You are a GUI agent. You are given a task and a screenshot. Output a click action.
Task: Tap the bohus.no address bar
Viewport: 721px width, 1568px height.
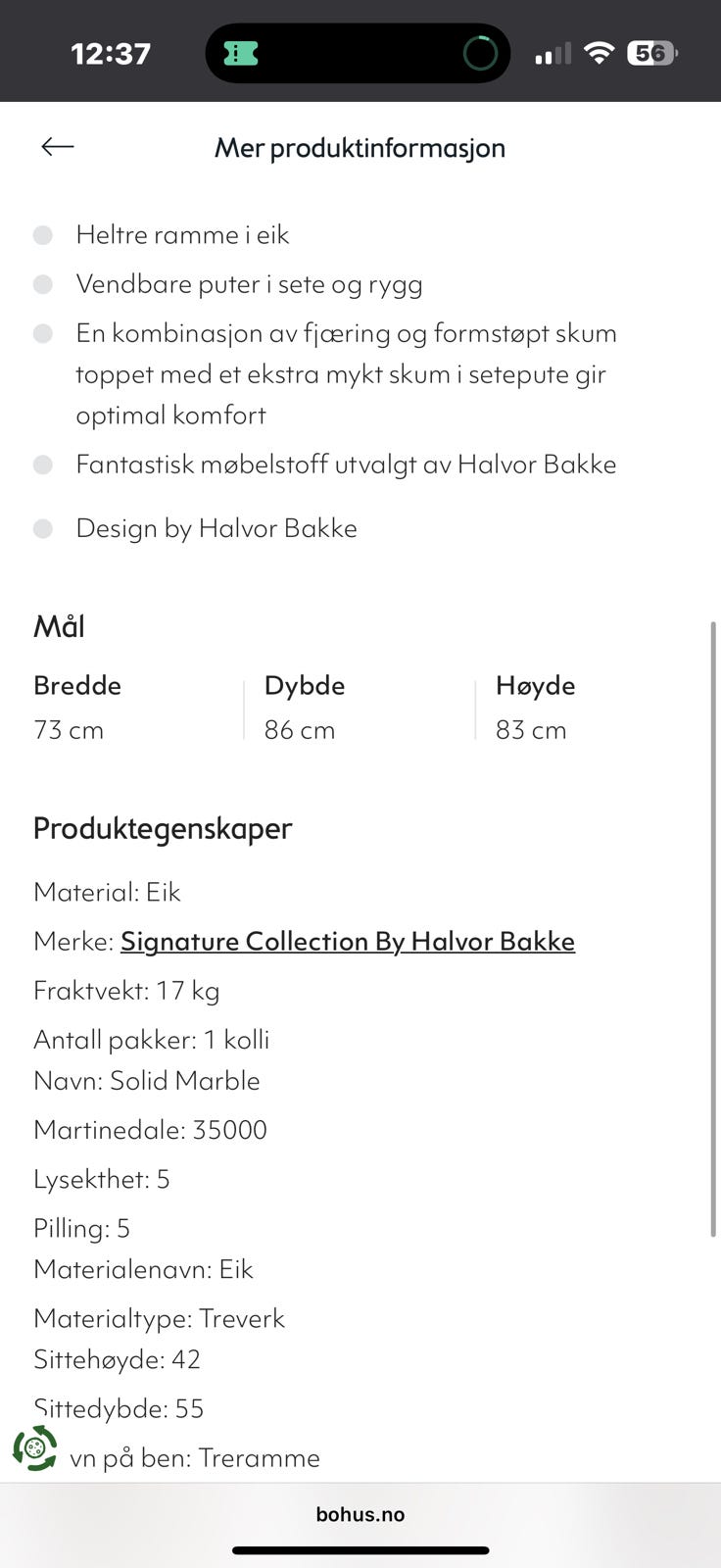coord(360,1513)
